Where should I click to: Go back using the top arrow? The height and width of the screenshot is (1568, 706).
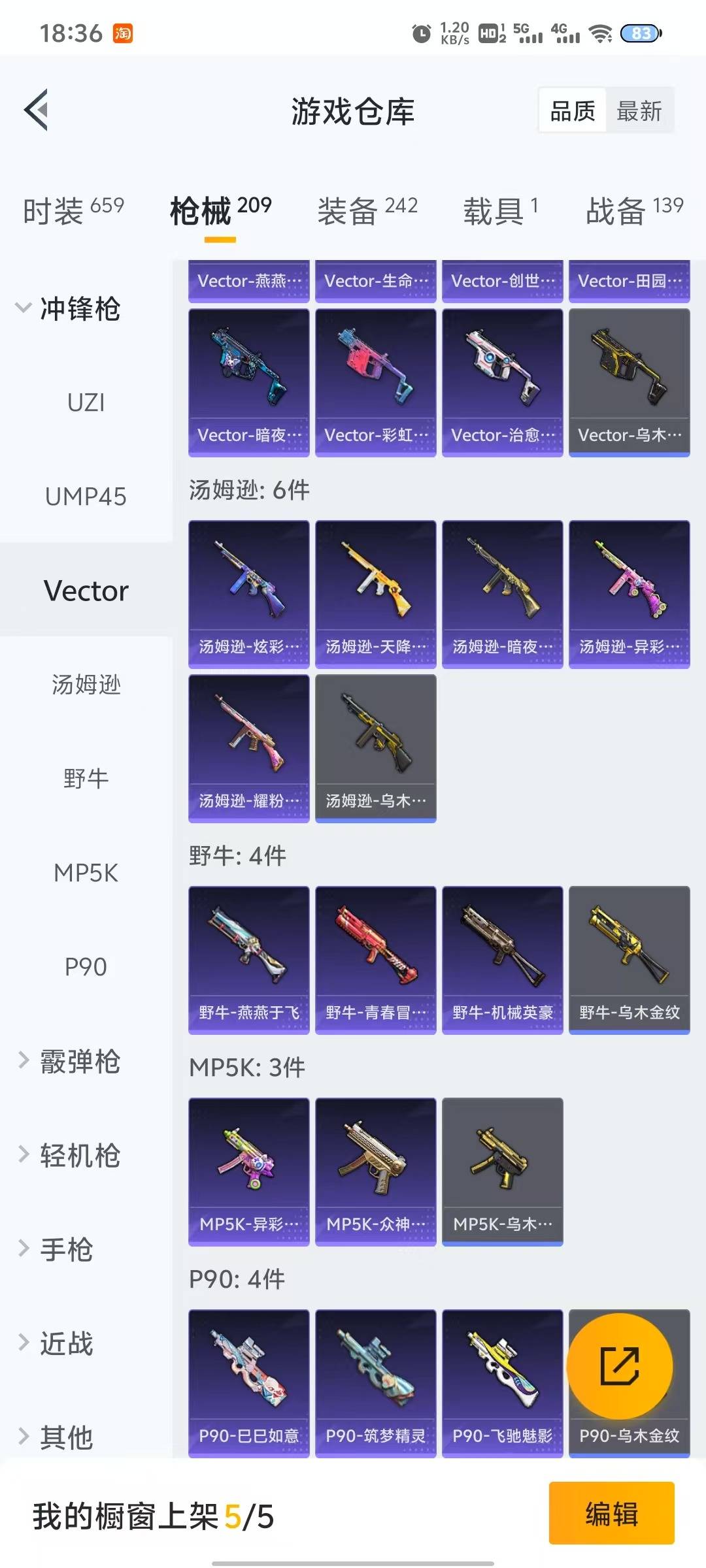tap(37, 110)
